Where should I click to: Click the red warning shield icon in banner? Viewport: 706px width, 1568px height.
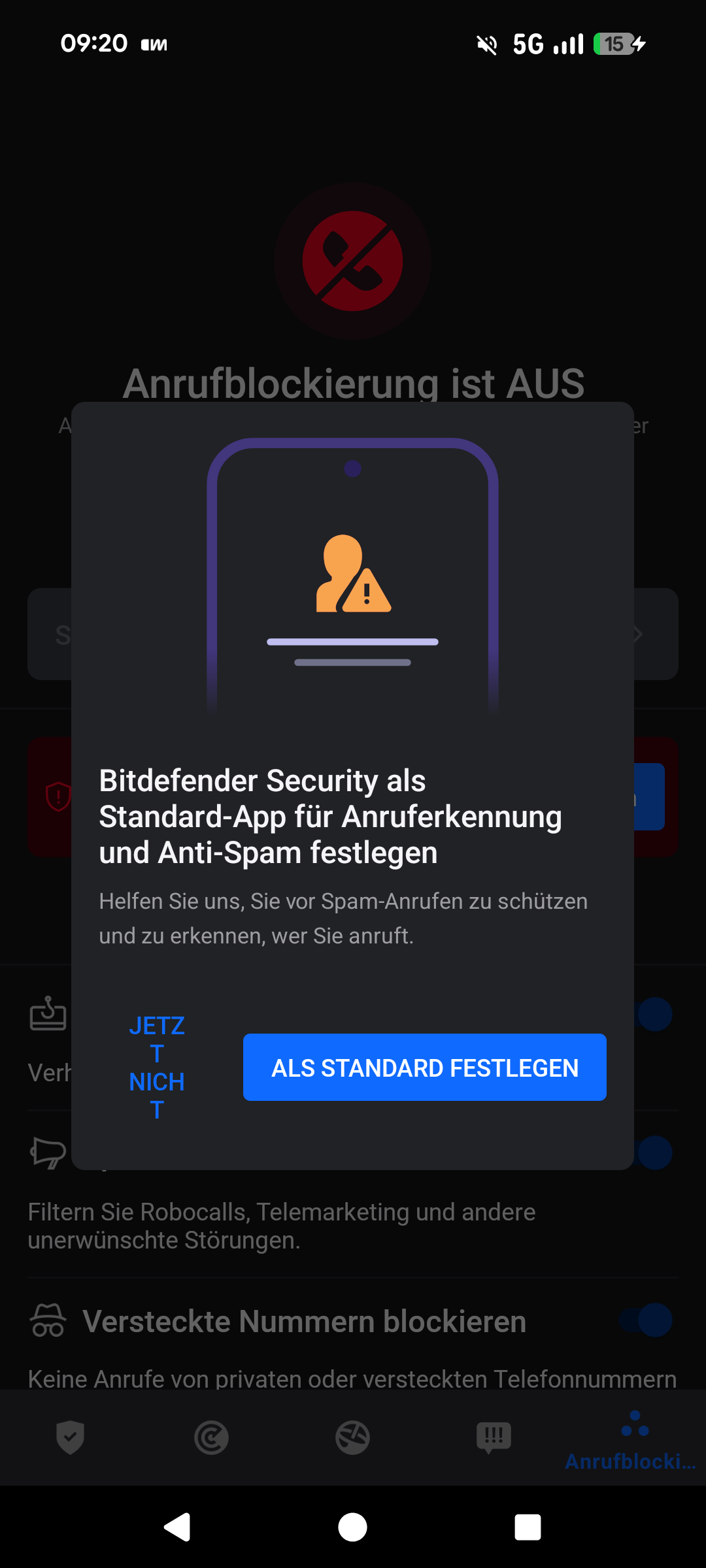point(59,797)
